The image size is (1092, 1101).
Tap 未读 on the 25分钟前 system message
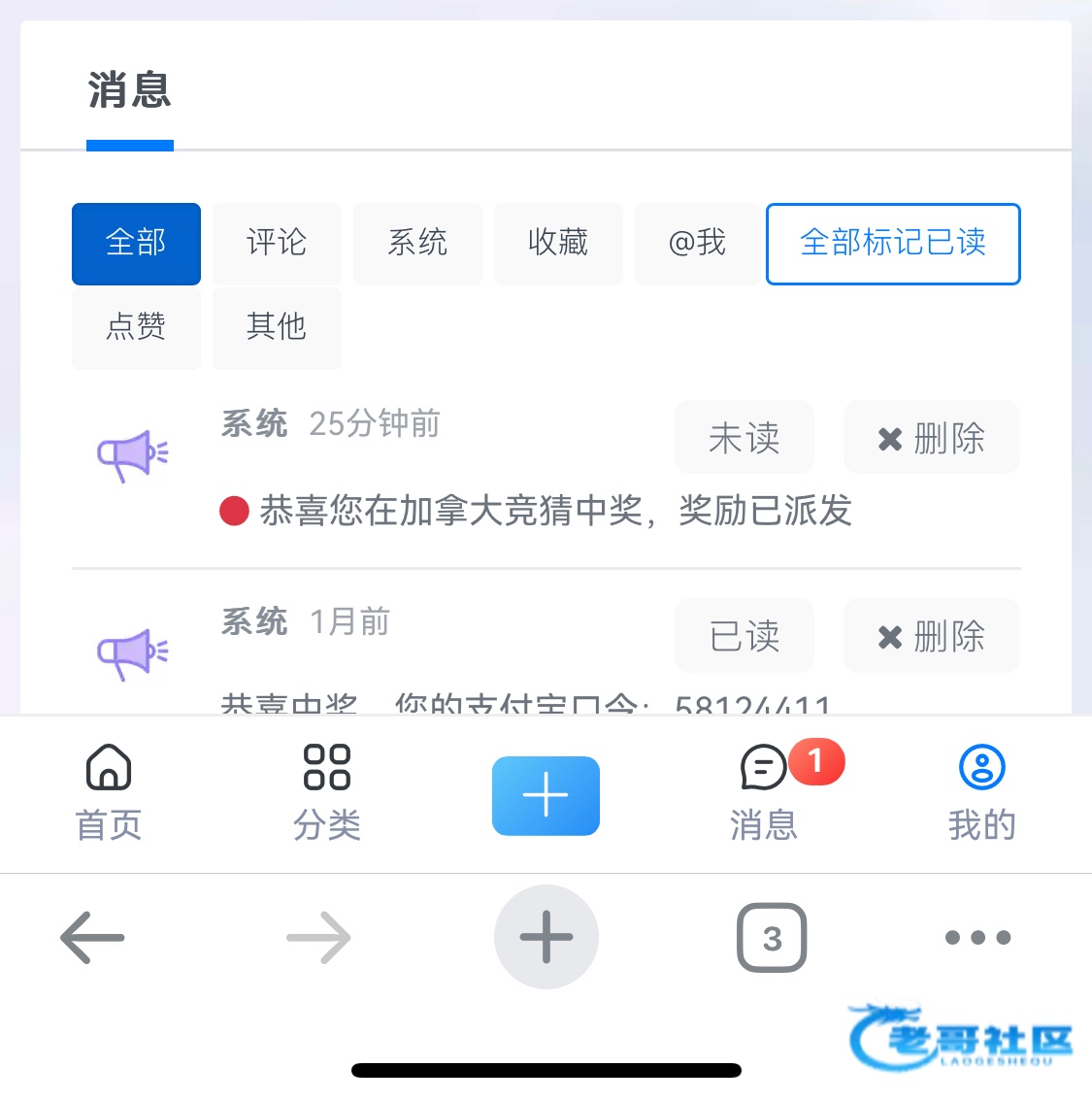pos(745,438)
